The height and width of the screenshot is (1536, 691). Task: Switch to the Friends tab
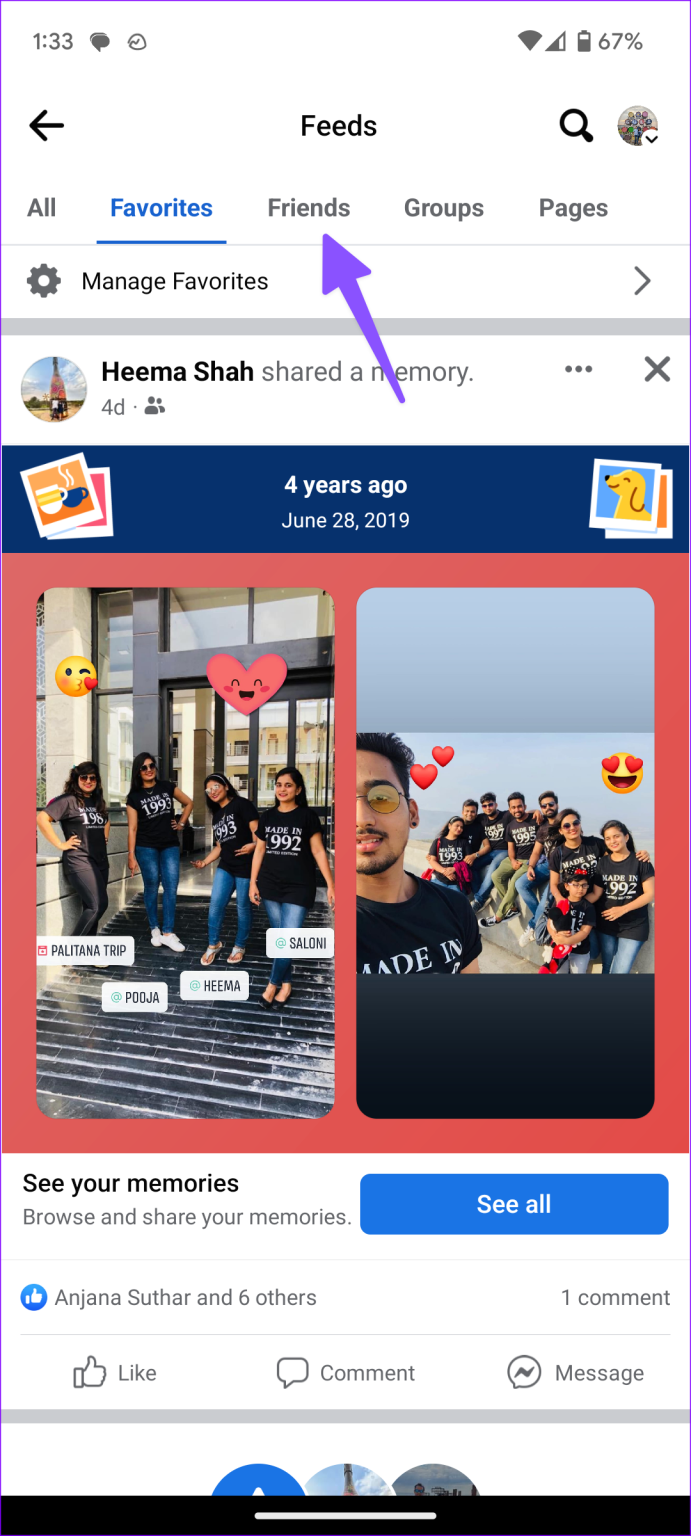click(x=308, y=208)
